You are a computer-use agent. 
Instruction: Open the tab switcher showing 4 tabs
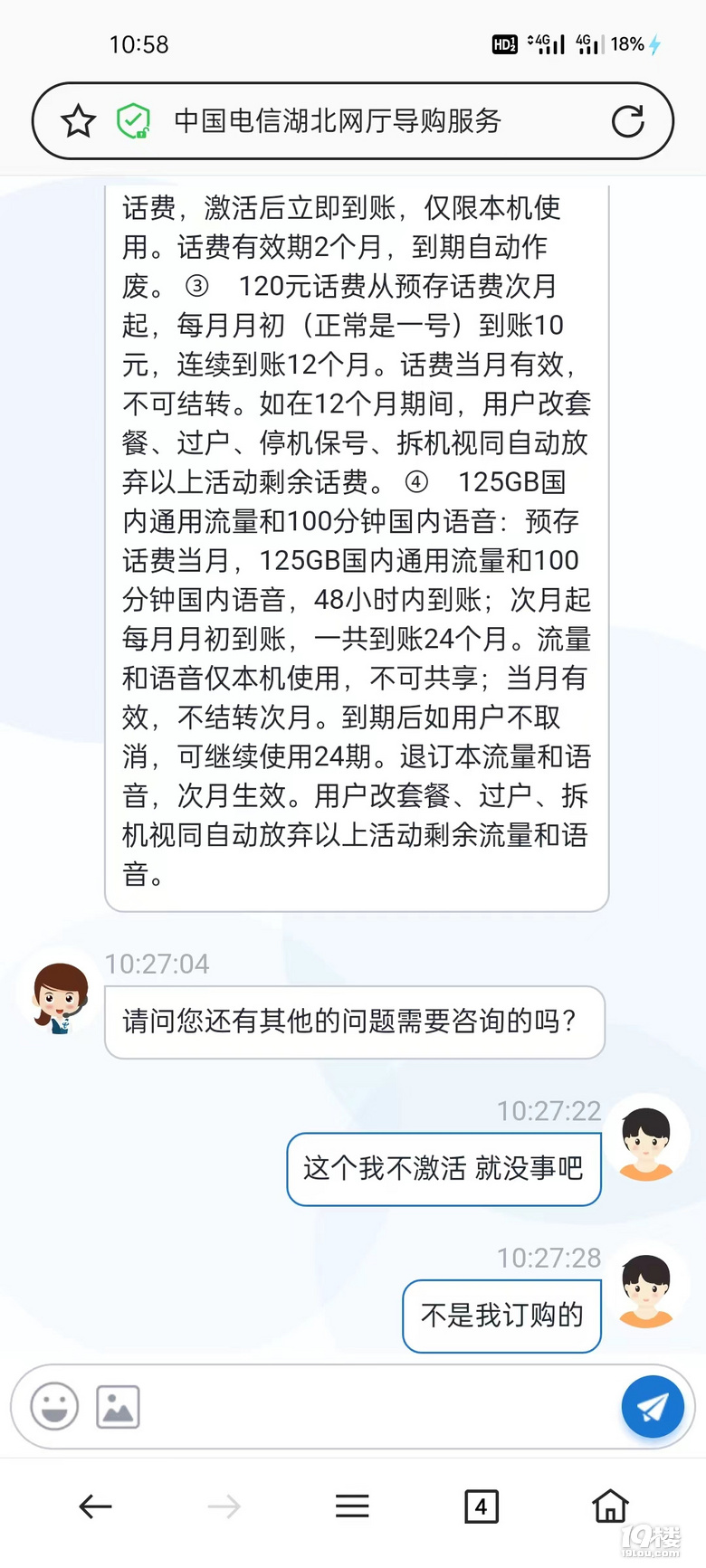(481, 1506)
